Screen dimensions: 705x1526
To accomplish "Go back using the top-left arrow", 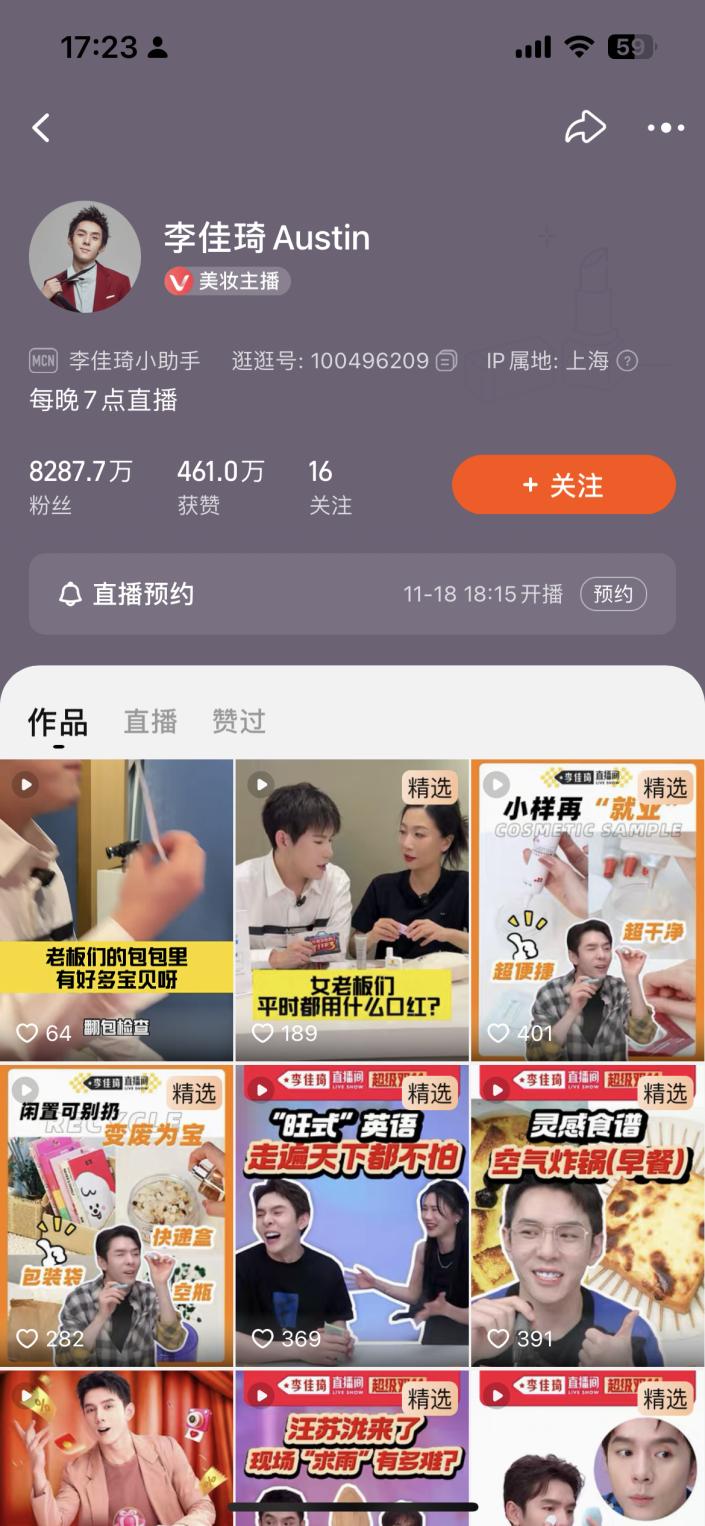I will 41,128.
